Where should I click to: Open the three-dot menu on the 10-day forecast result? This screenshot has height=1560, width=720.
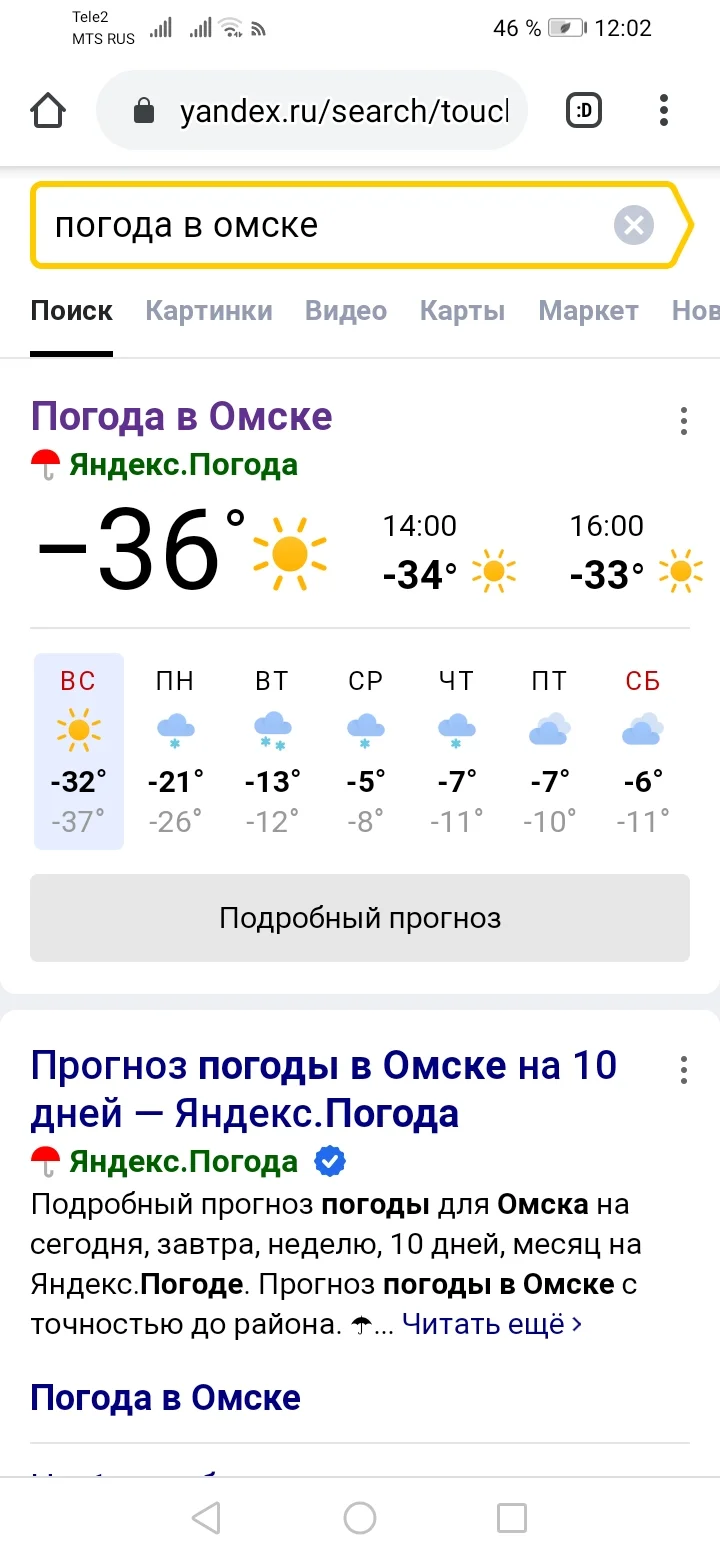coord(684,1070)
